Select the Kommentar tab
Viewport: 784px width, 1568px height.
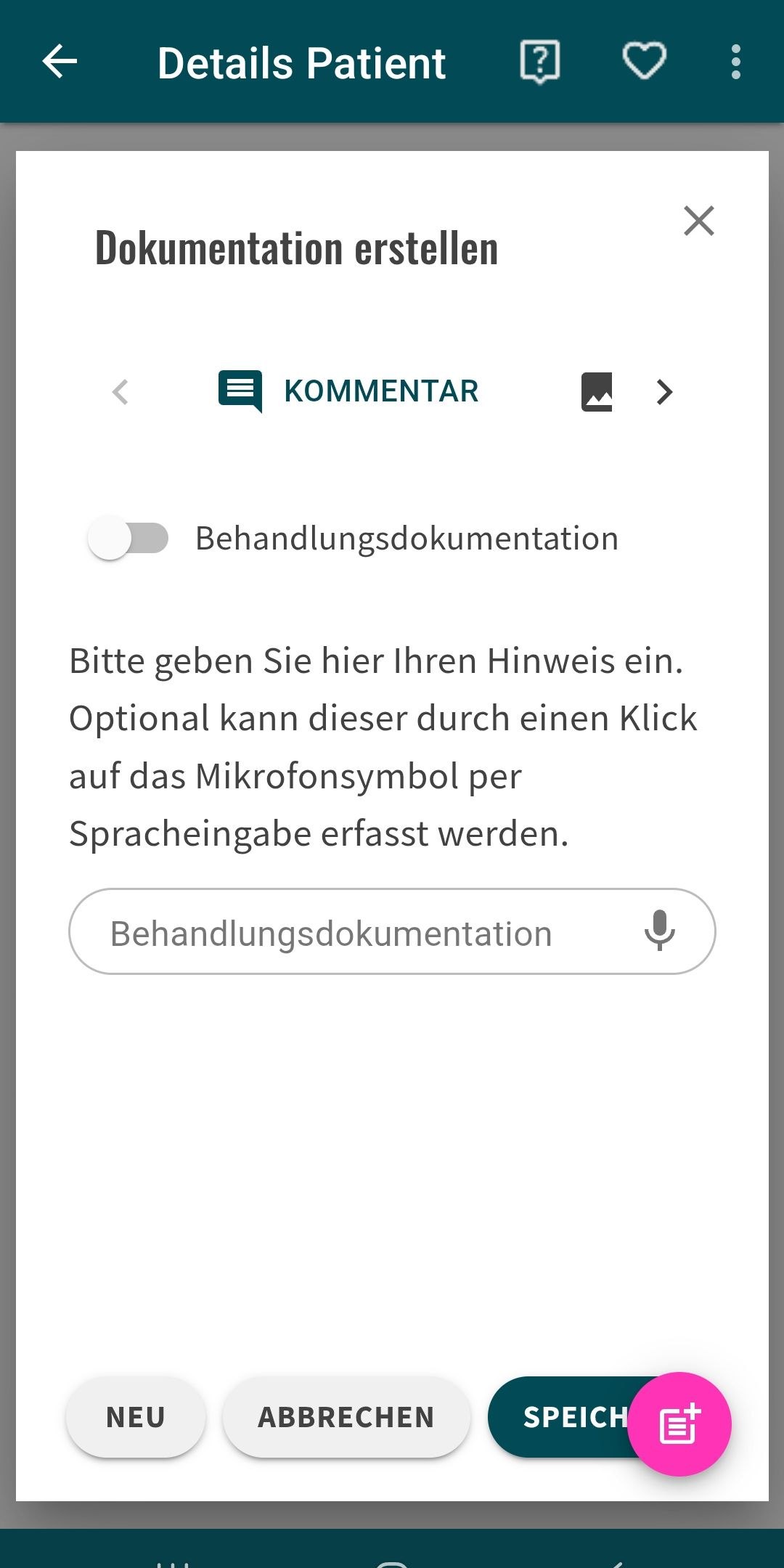coord(350,391)
